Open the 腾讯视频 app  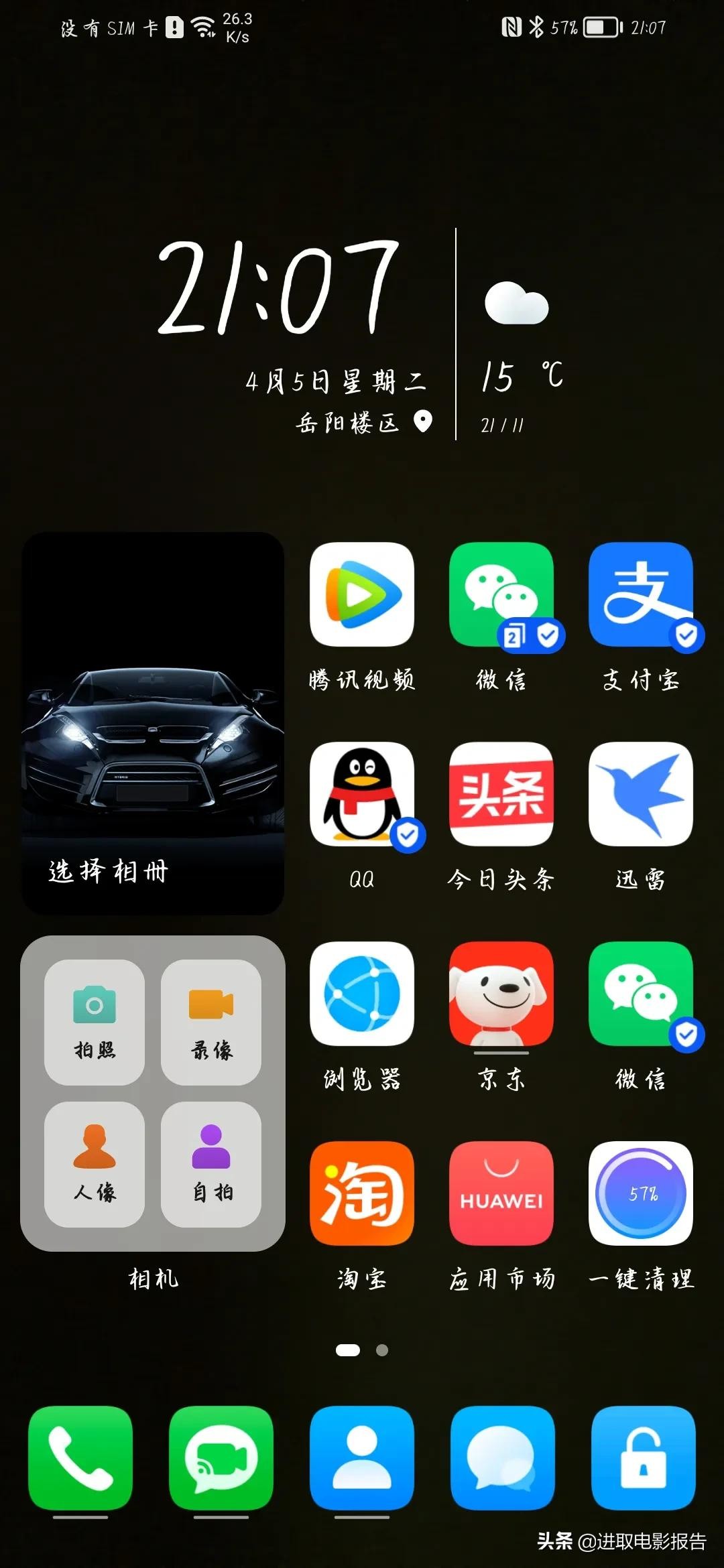point(362,594)
